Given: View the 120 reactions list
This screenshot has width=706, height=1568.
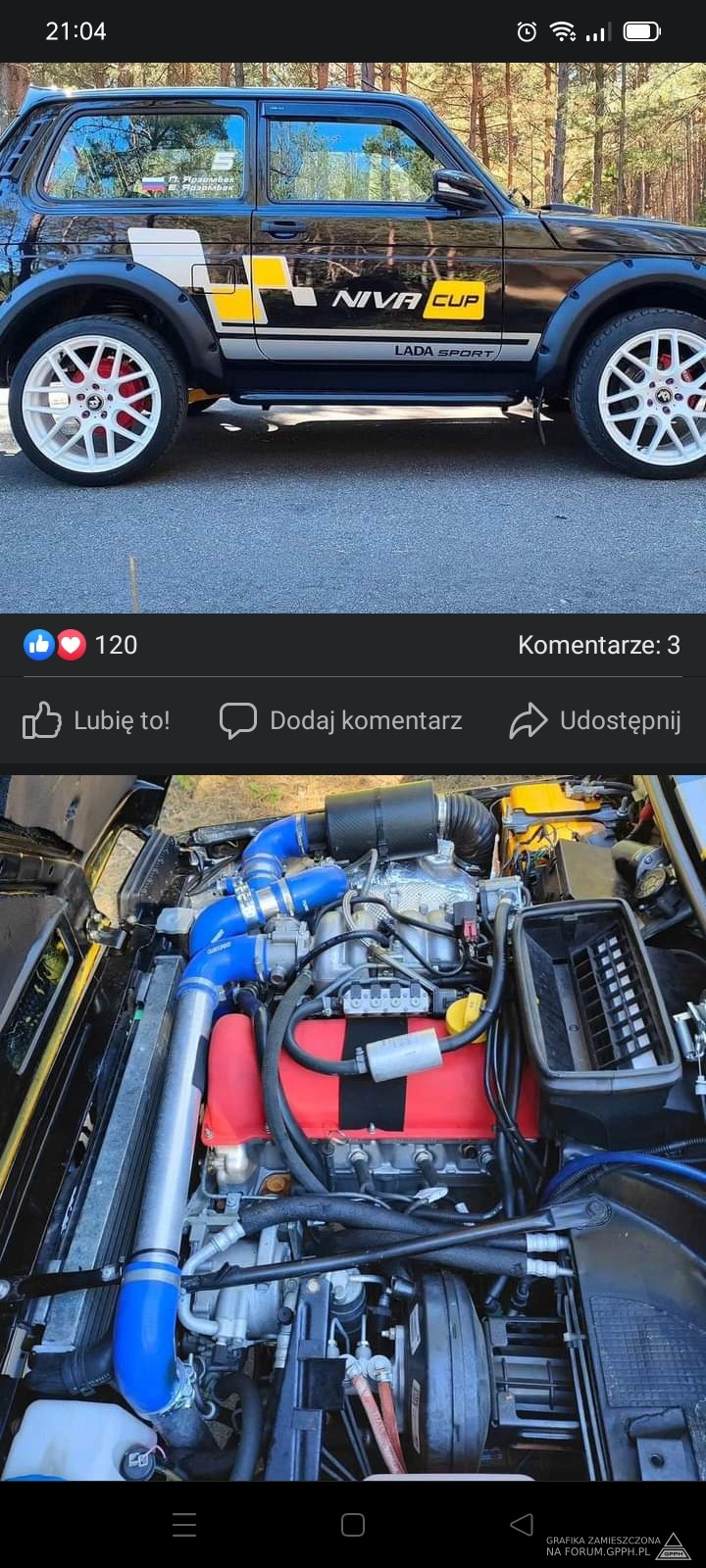Looking at the screenshot, I should [80, 645].
